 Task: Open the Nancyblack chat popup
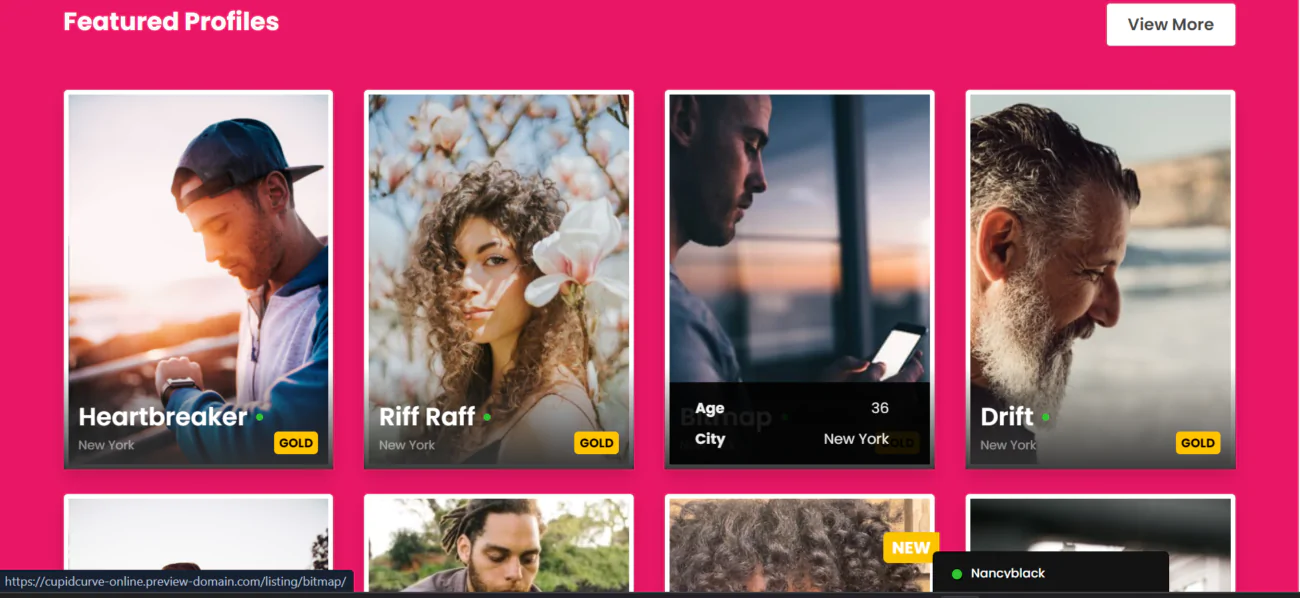pyautogui.click(x=1050, y=573)
